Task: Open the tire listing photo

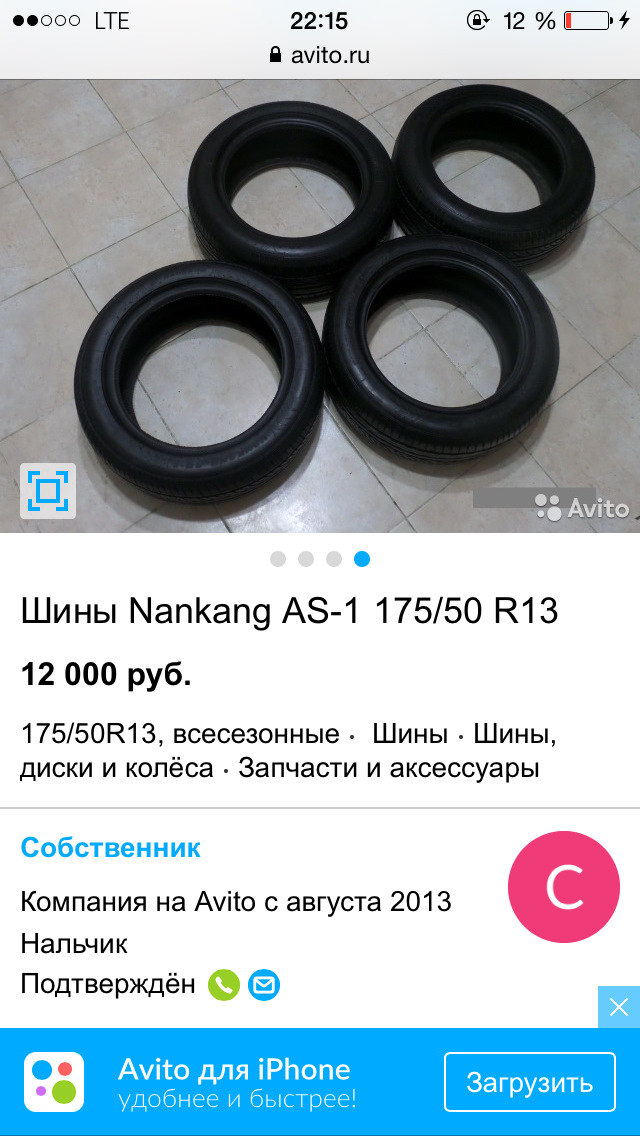Action: [320, 306]
